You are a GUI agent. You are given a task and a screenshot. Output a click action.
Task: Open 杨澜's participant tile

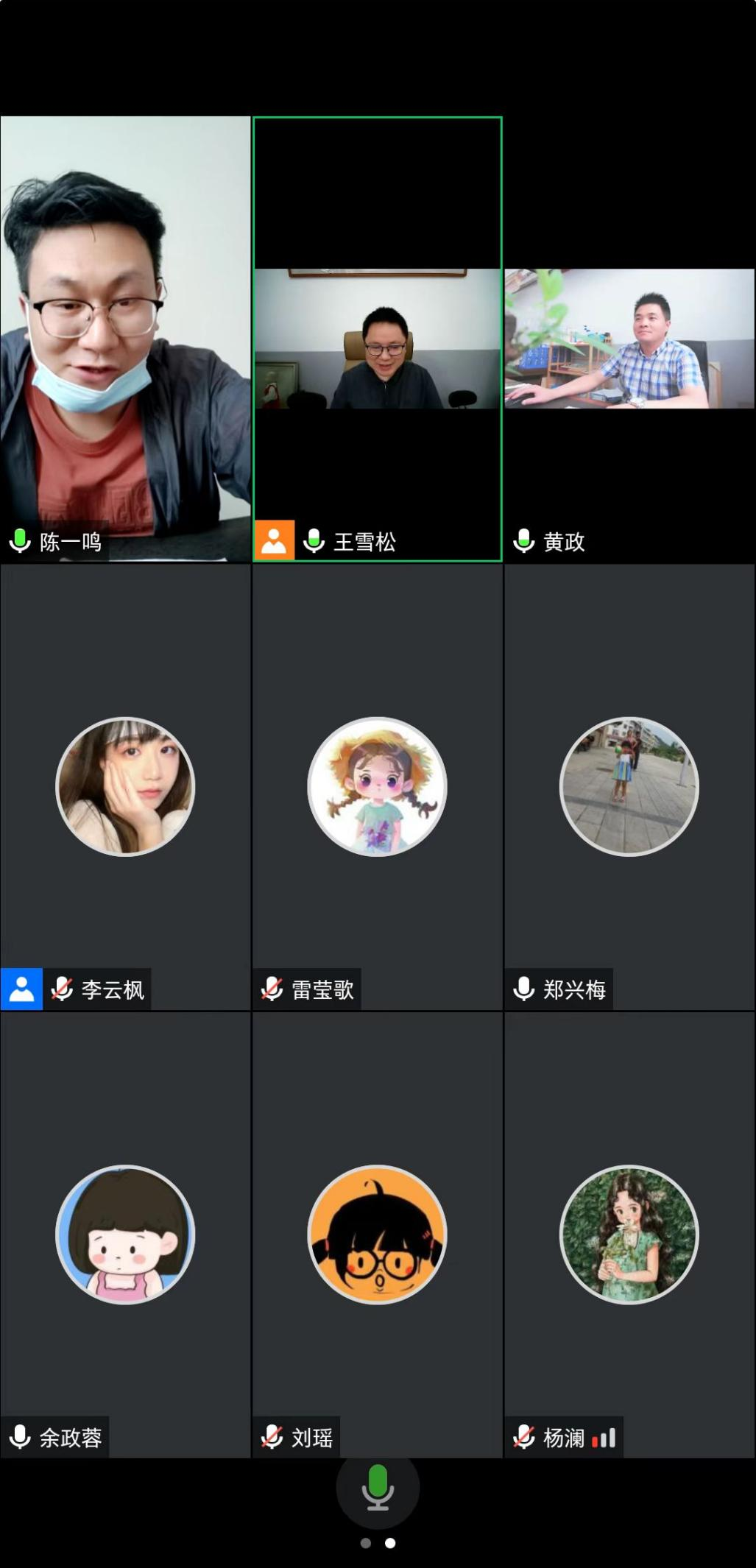pos(629,1234)
